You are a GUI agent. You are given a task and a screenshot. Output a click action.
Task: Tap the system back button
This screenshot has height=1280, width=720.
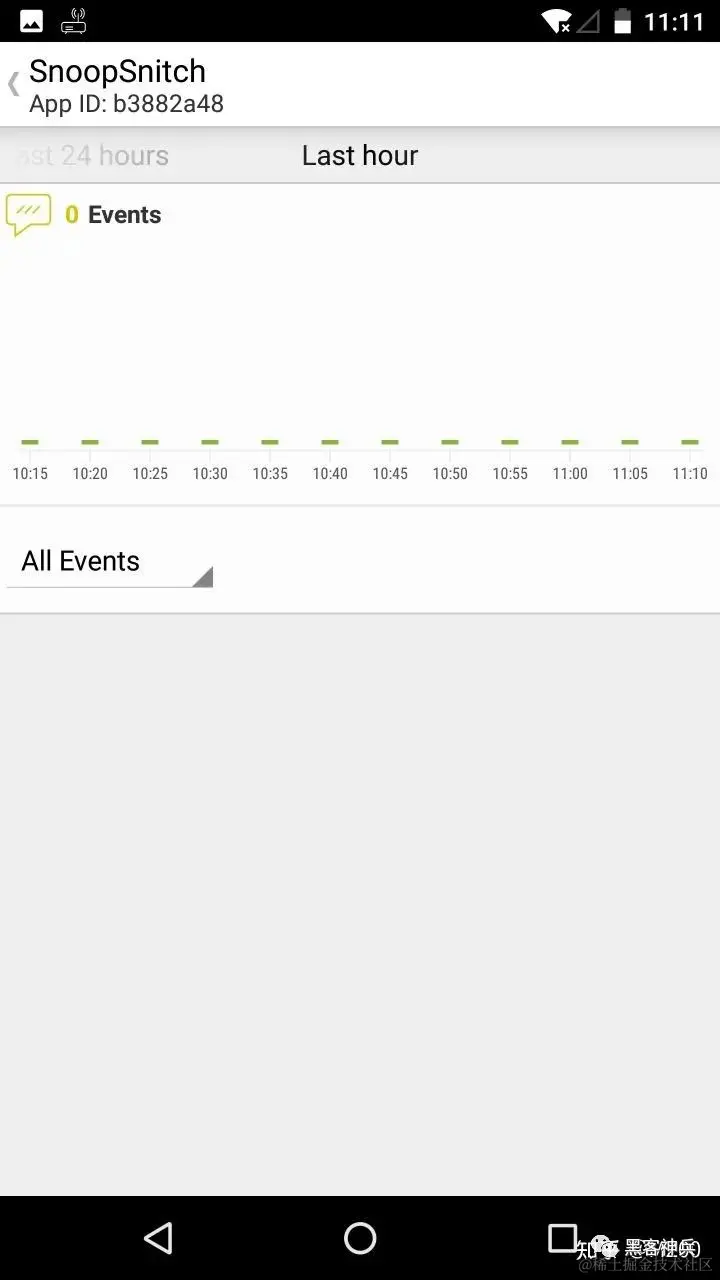pyautogui.click(x=158, y=1238)
